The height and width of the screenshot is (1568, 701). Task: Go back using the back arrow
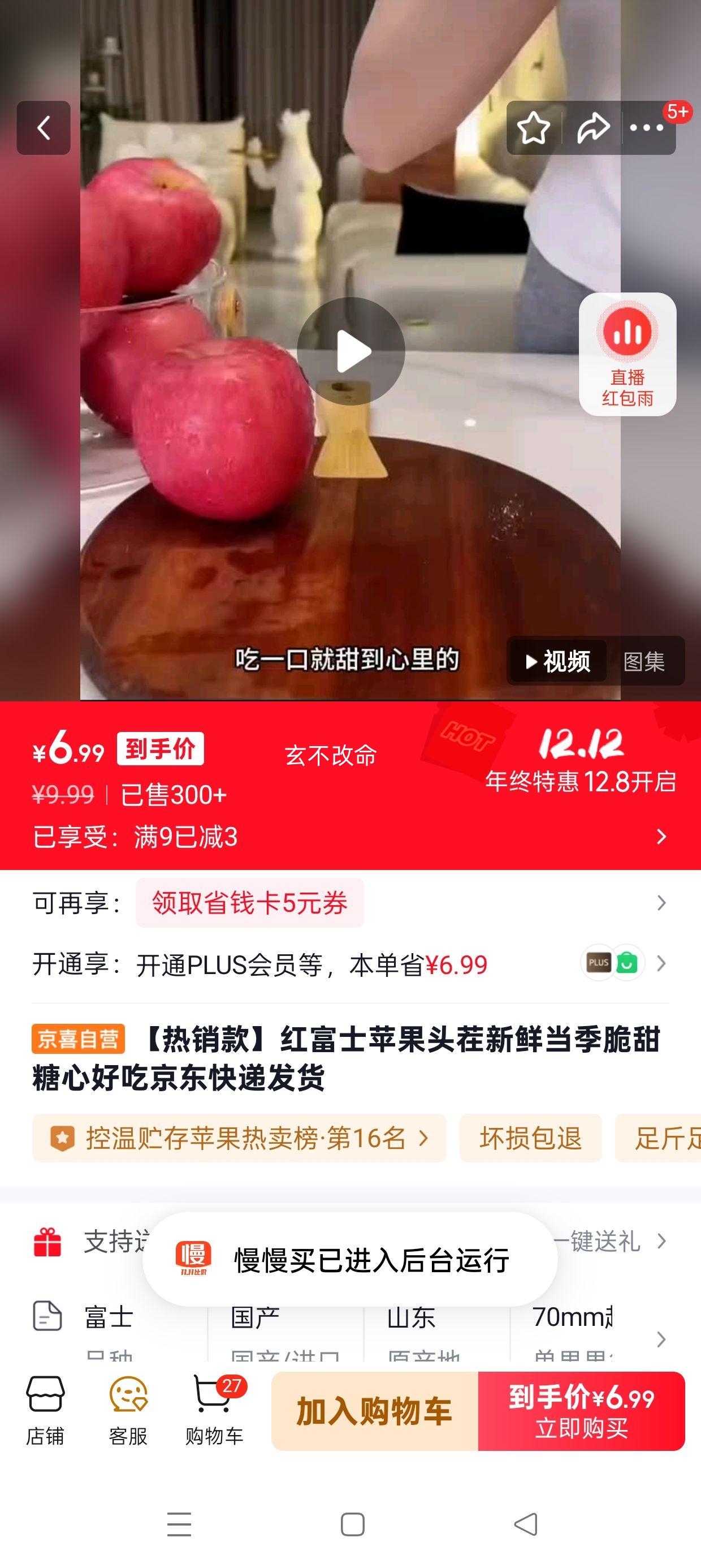tap(43, 127)
